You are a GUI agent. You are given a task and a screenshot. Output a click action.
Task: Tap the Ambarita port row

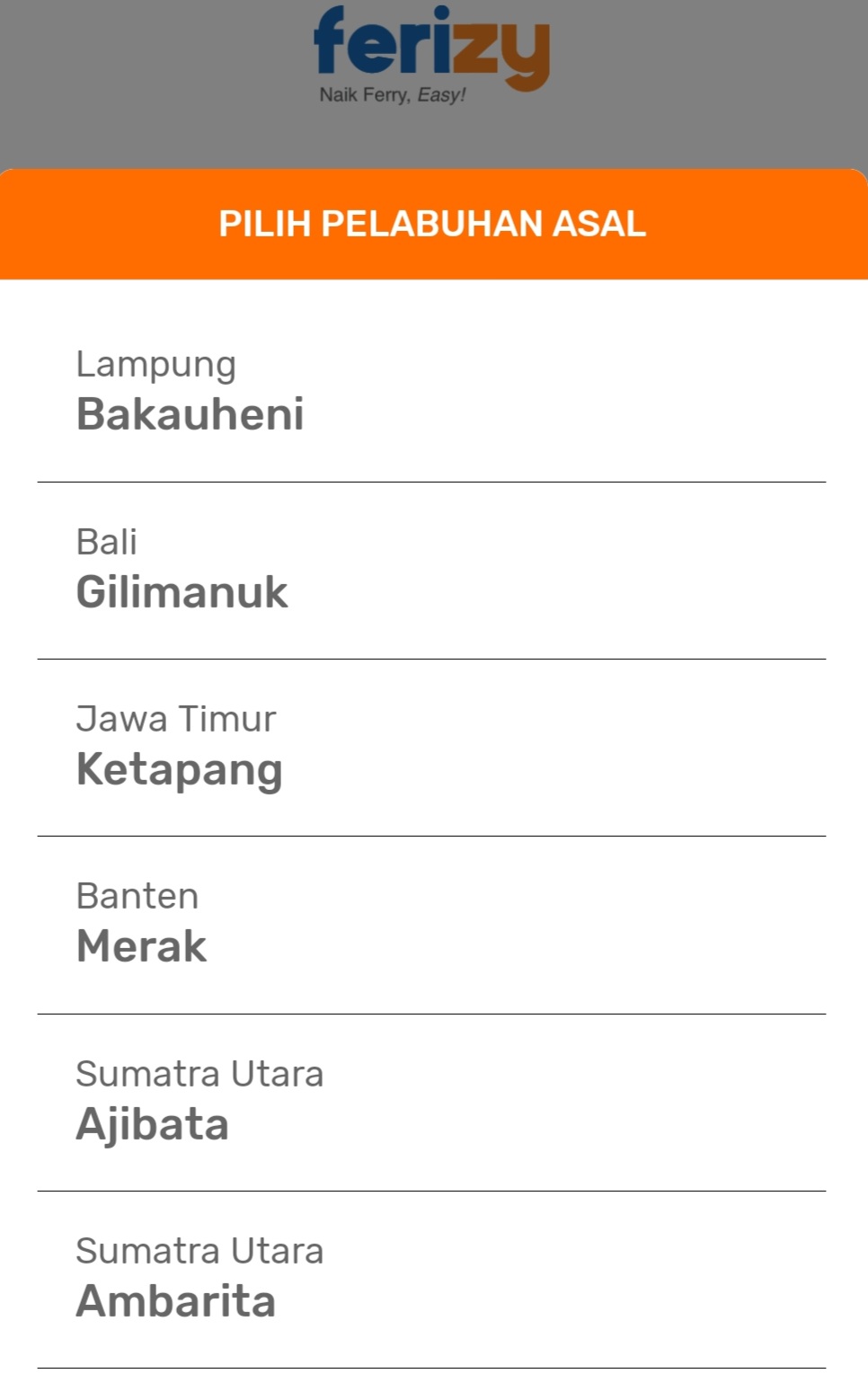[x=431, y=1280]
